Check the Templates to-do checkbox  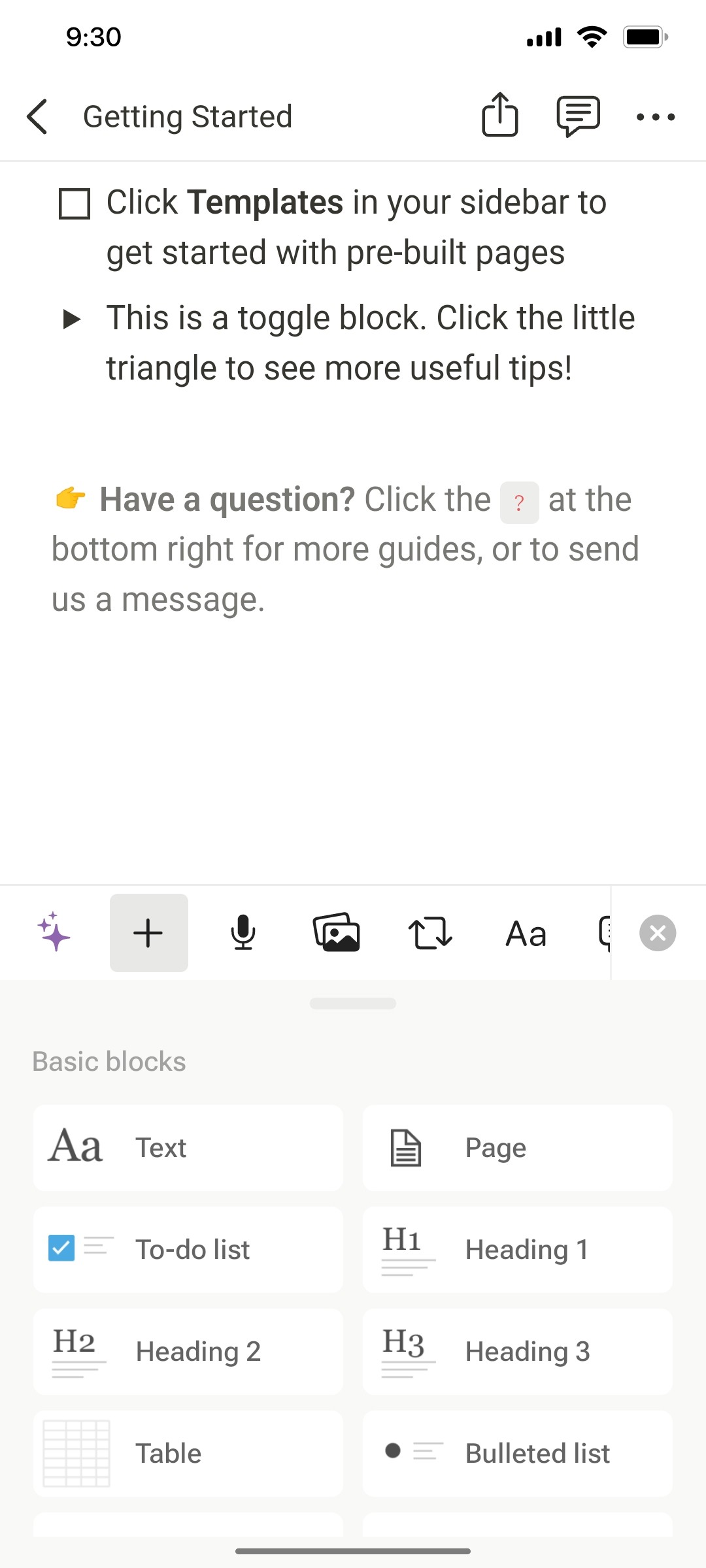[76, 204]
